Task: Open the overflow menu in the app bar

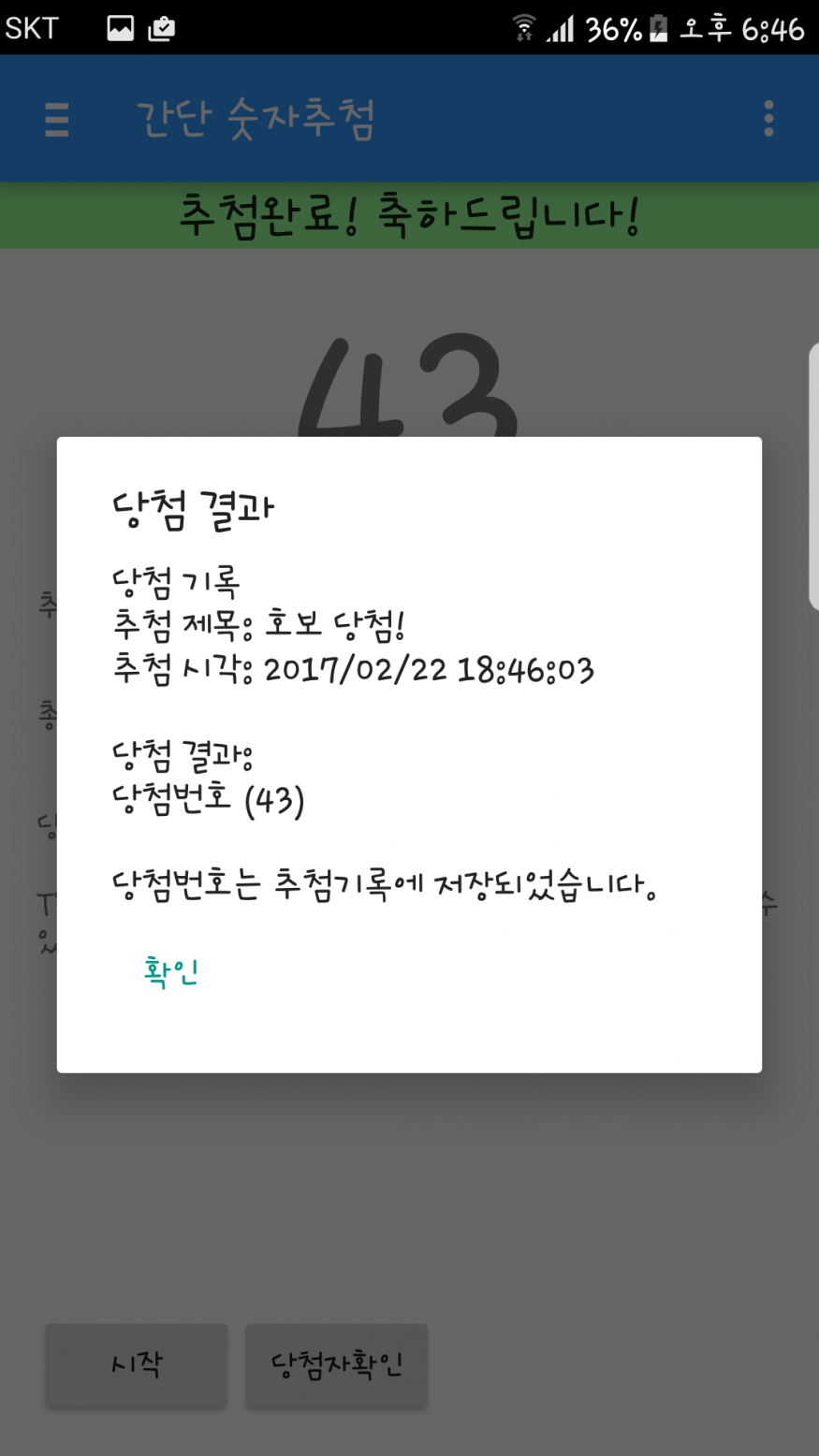Action: tap(768, 119)
